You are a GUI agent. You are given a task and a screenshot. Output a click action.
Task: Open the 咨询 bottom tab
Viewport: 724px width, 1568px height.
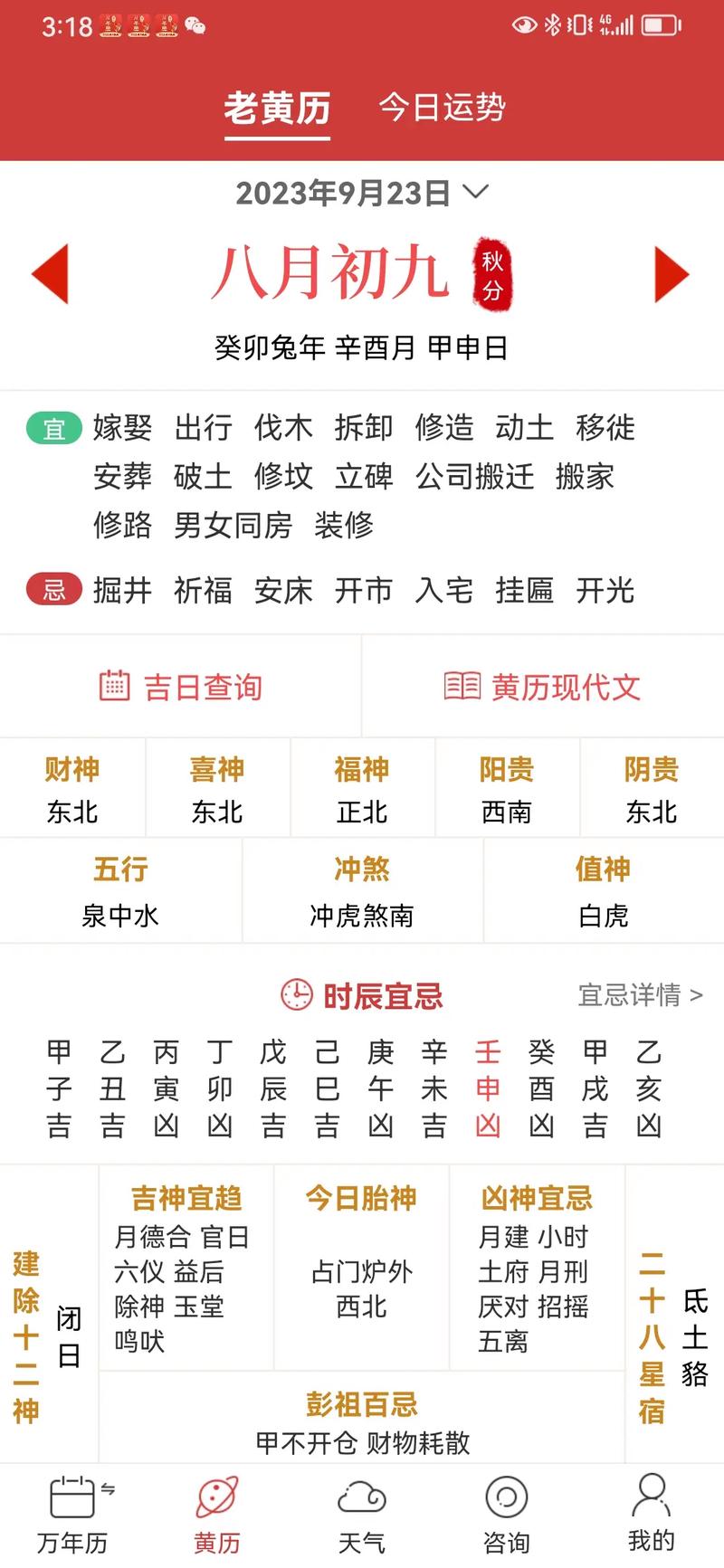(x=506, y=1514)
